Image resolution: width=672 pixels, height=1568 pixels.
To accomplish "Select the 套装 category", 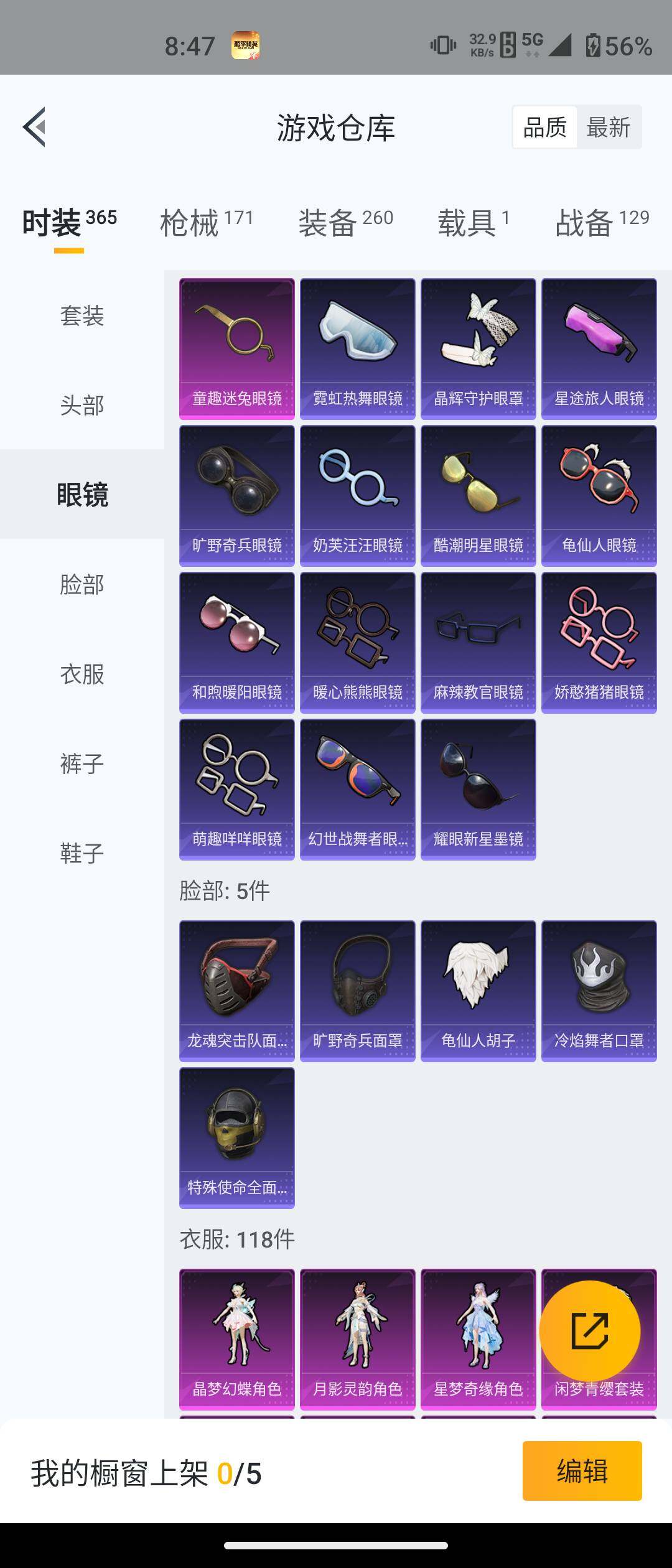I will [82, 315].
